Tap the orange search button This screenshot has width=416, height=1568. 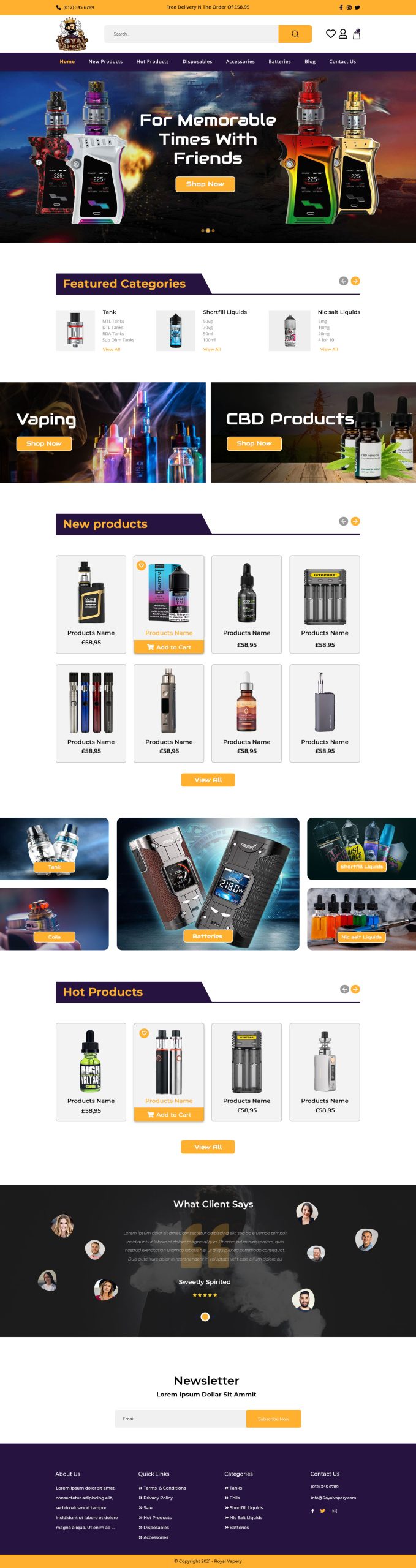pos(295,34)
